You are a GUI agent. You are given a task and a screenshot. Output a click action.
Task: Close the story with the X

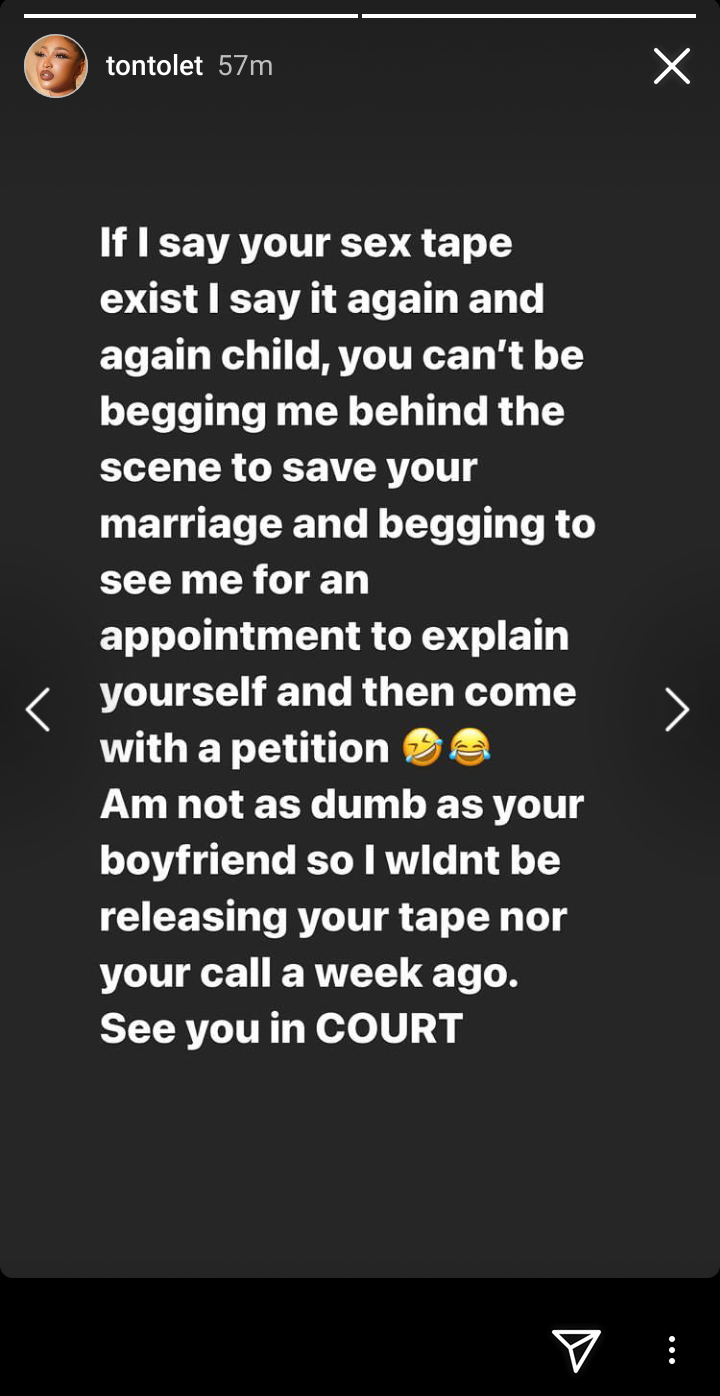pos(671,67)
